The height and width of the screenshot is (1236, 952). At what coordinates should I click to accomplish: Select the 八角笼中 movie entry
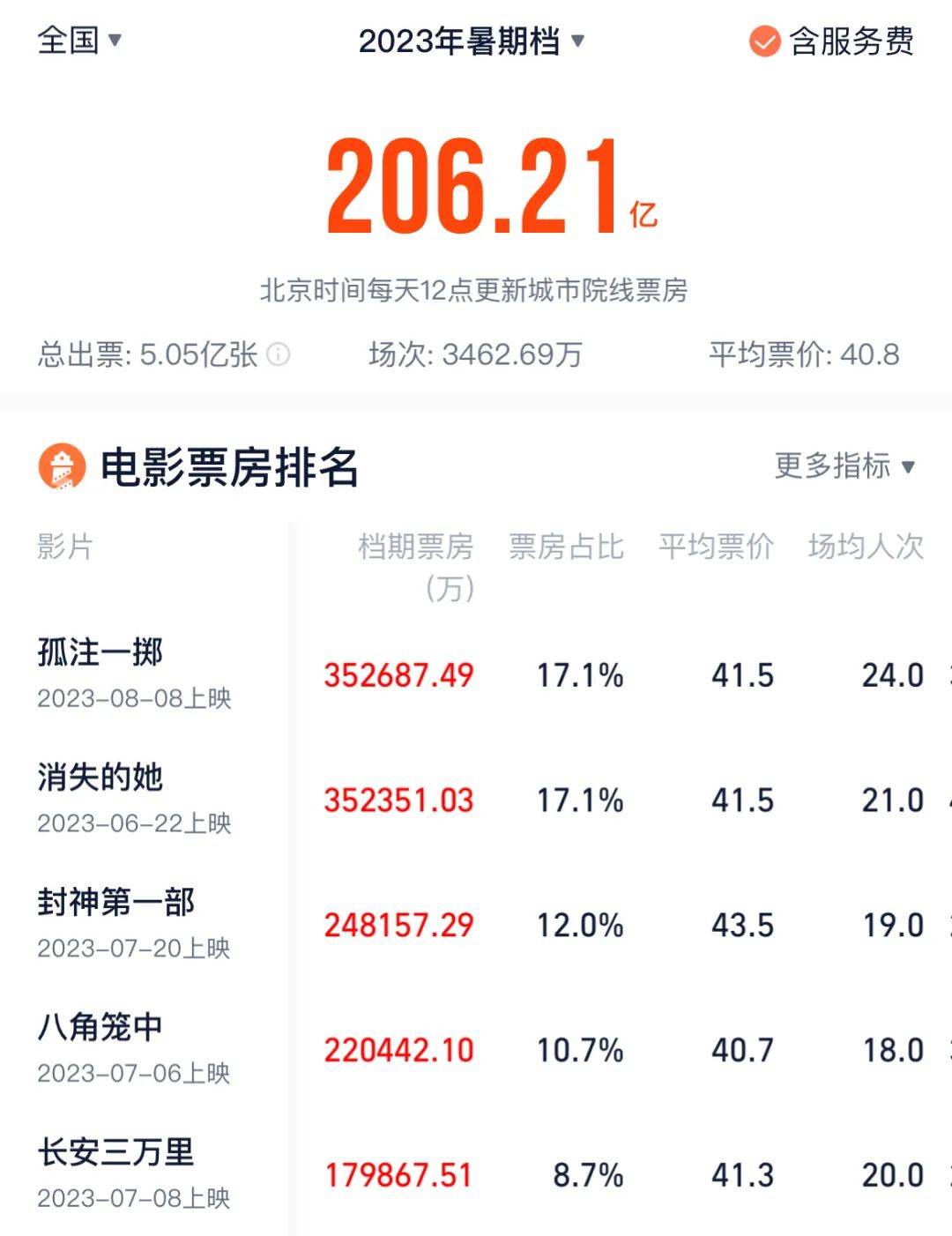[100, 1028]
